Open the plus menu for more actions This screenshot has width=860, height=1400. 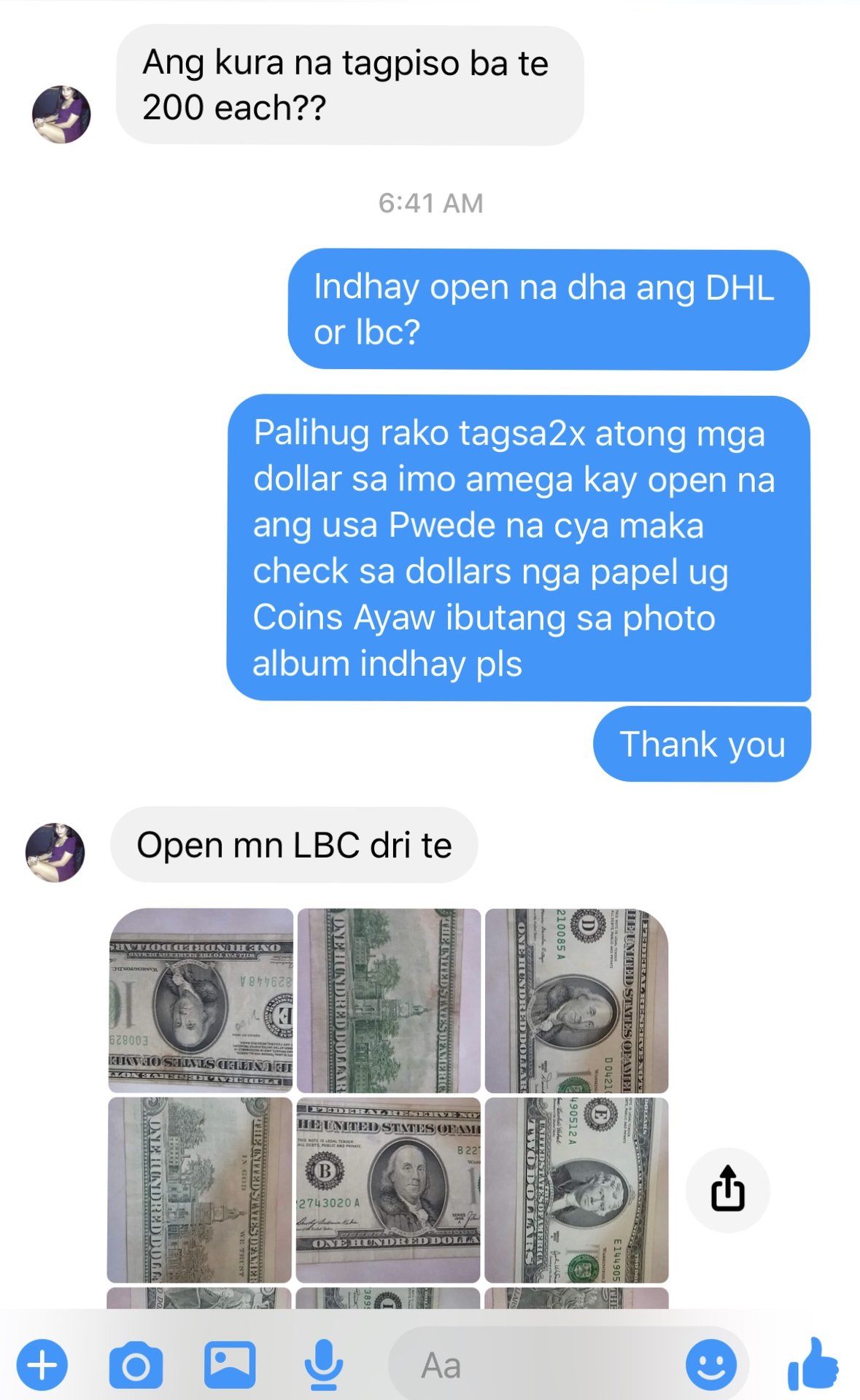pyautogui.click(x=42, y=1365)
